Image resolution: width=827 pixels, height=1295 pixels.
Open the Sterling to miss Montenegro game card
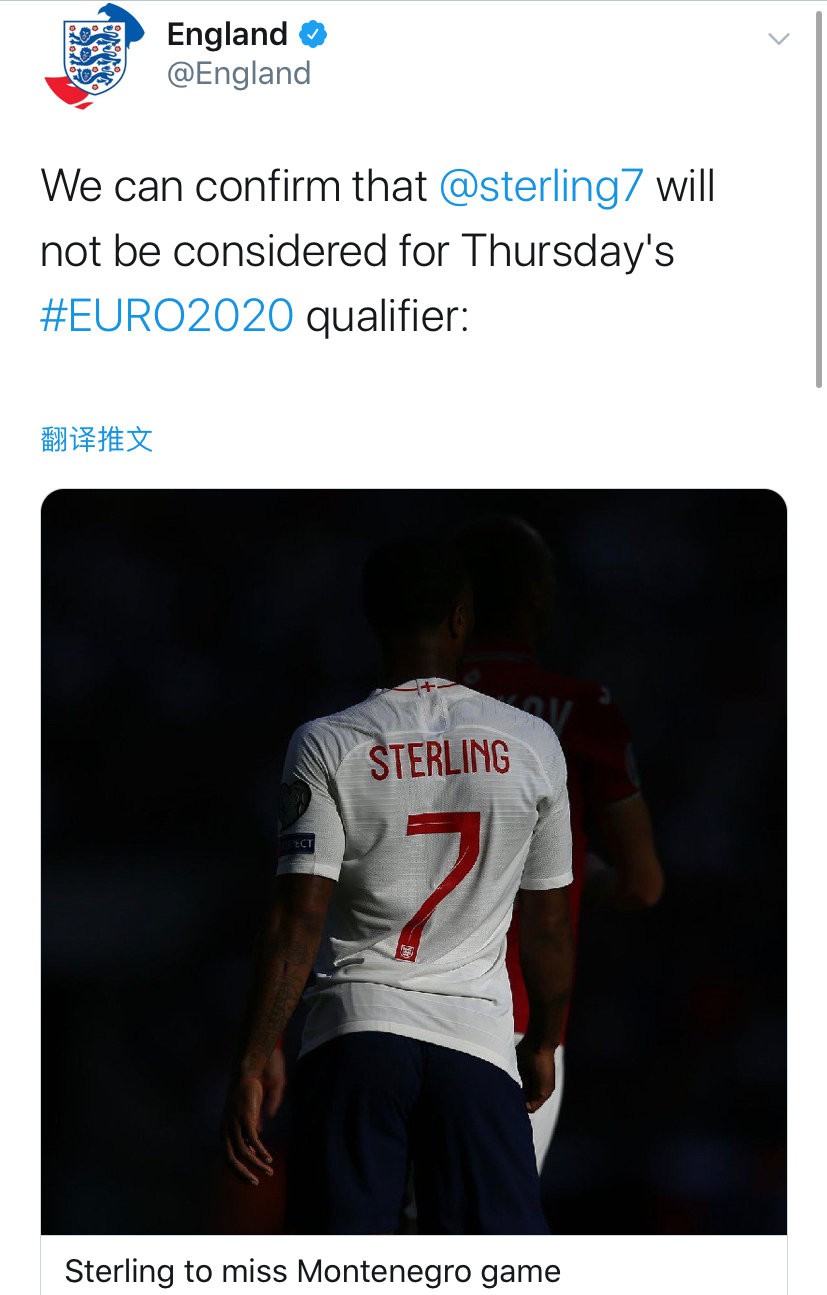[x=413, y=1271]
